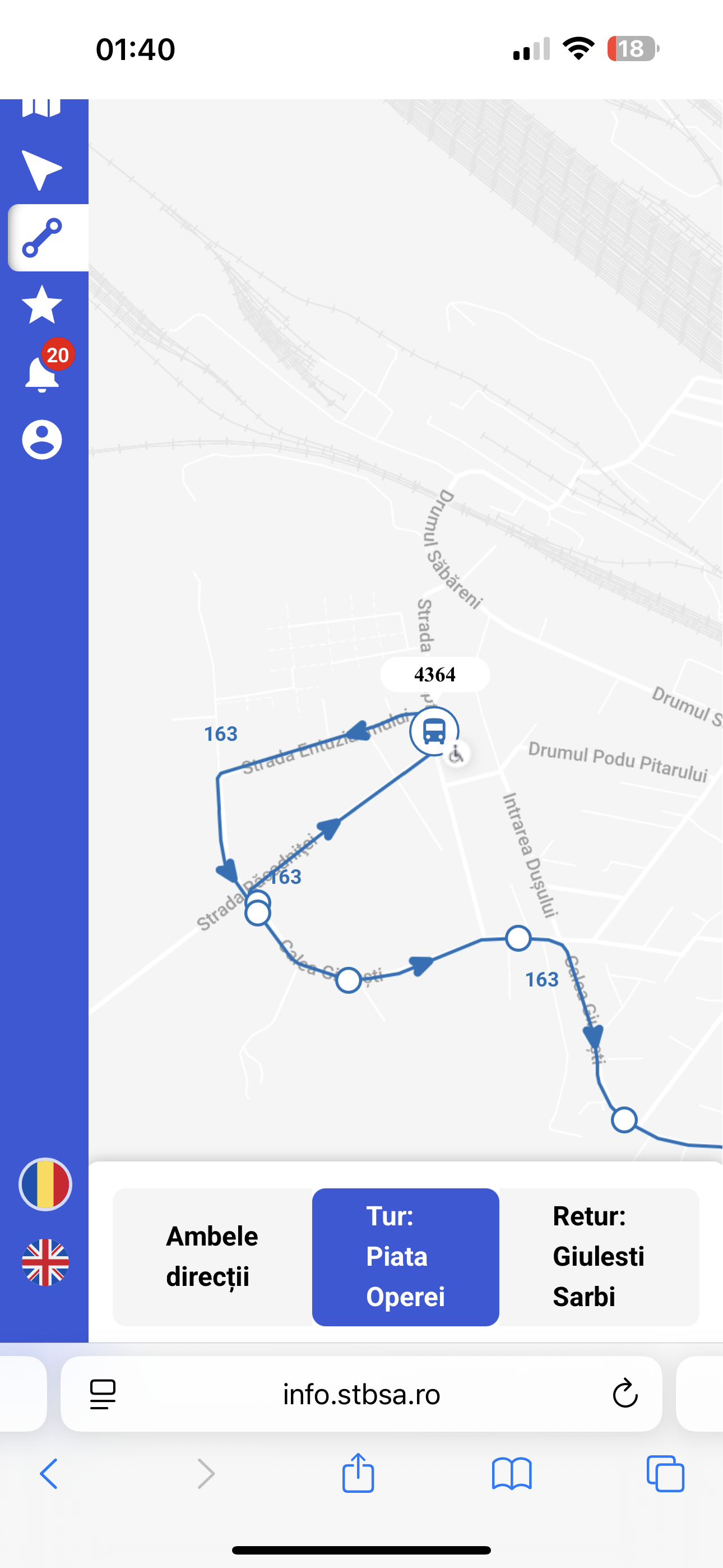Tap bus 4364 marker on the map
Image resolution: width=723 pixels, height=1568 pixels.
coord(434,731)
